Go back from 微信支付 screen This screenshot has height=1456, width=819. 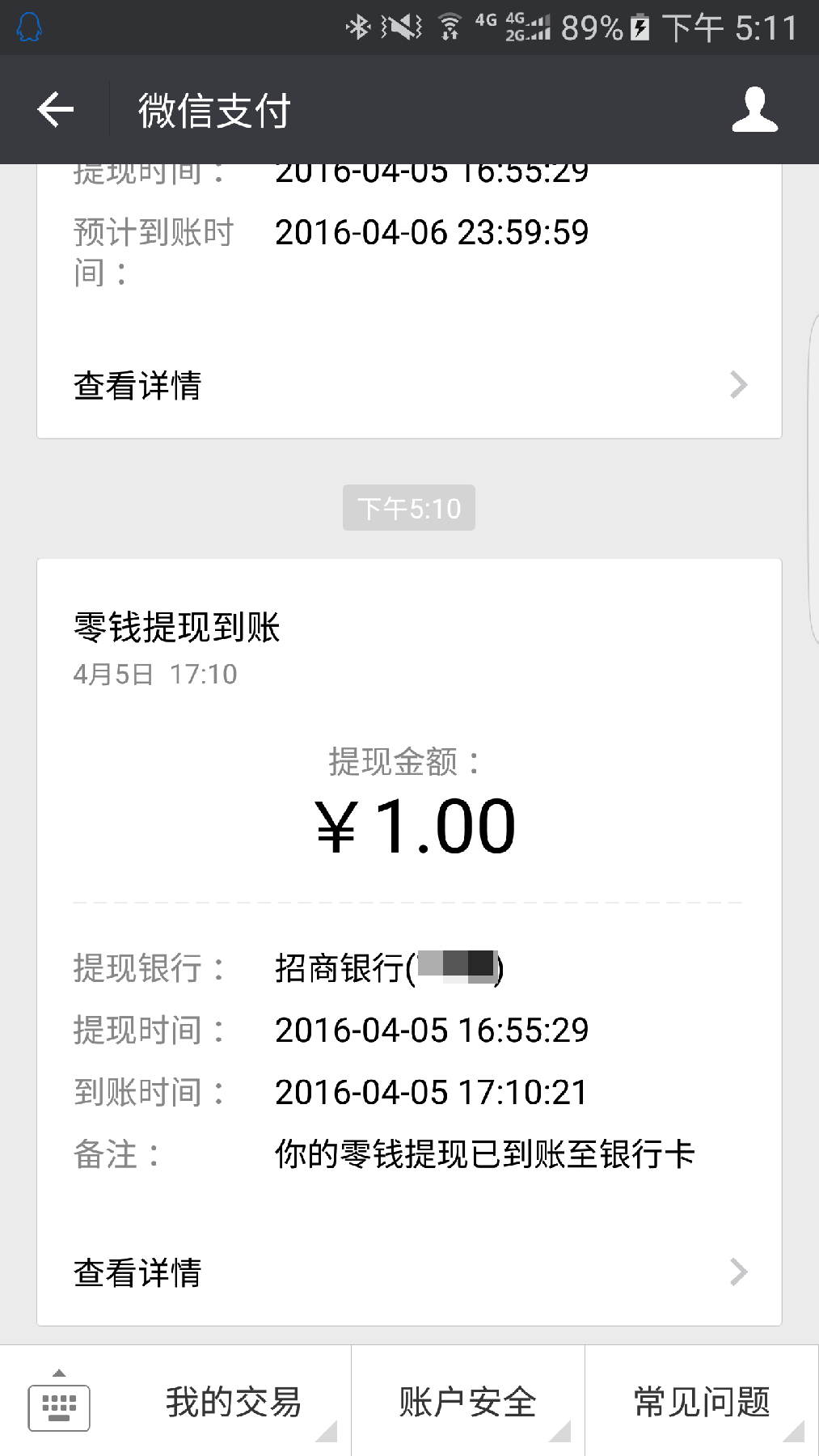click(55, 110)
